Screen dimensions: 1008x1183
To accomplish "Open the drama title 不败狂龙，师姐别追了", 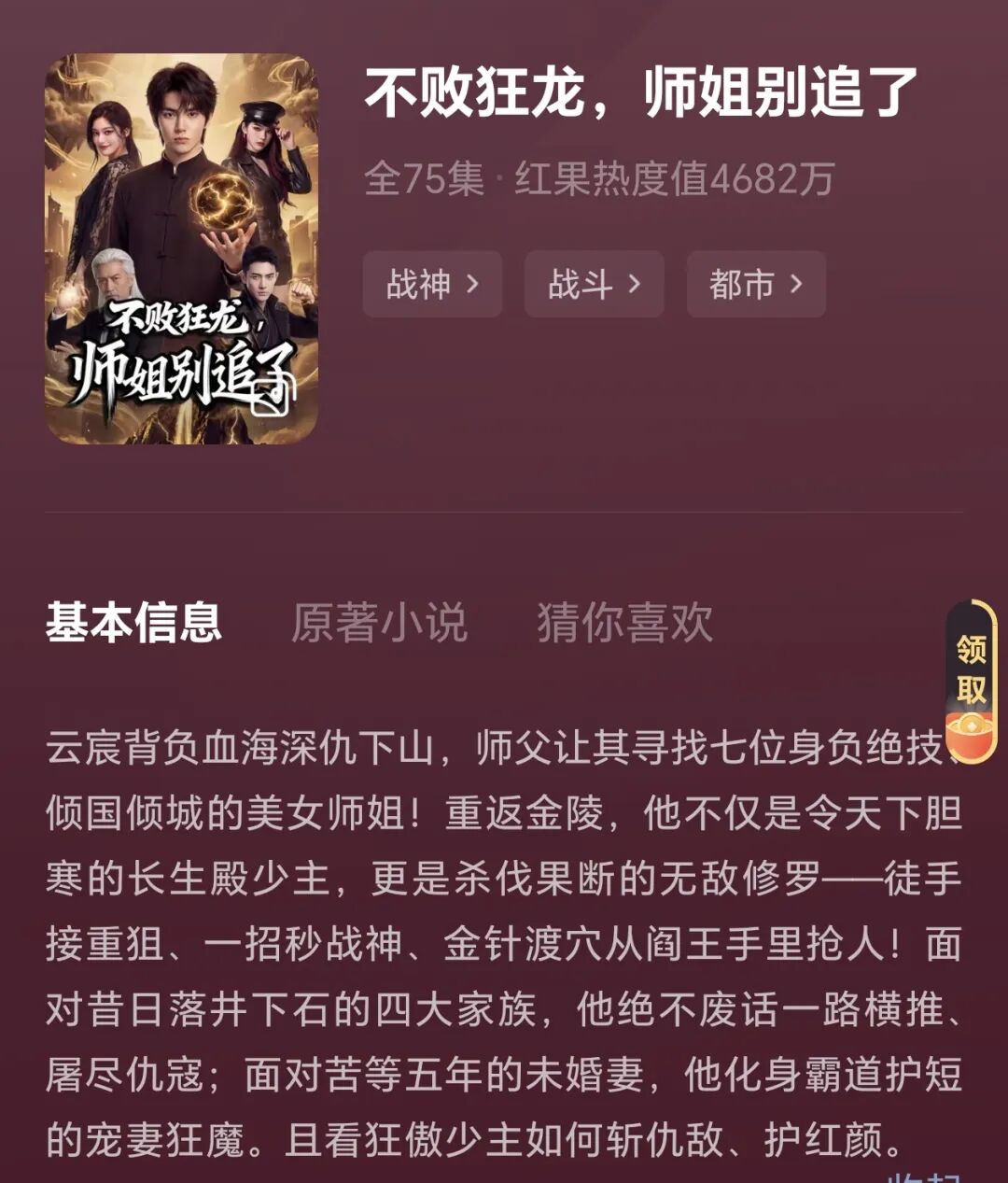I will click(639, 93).
